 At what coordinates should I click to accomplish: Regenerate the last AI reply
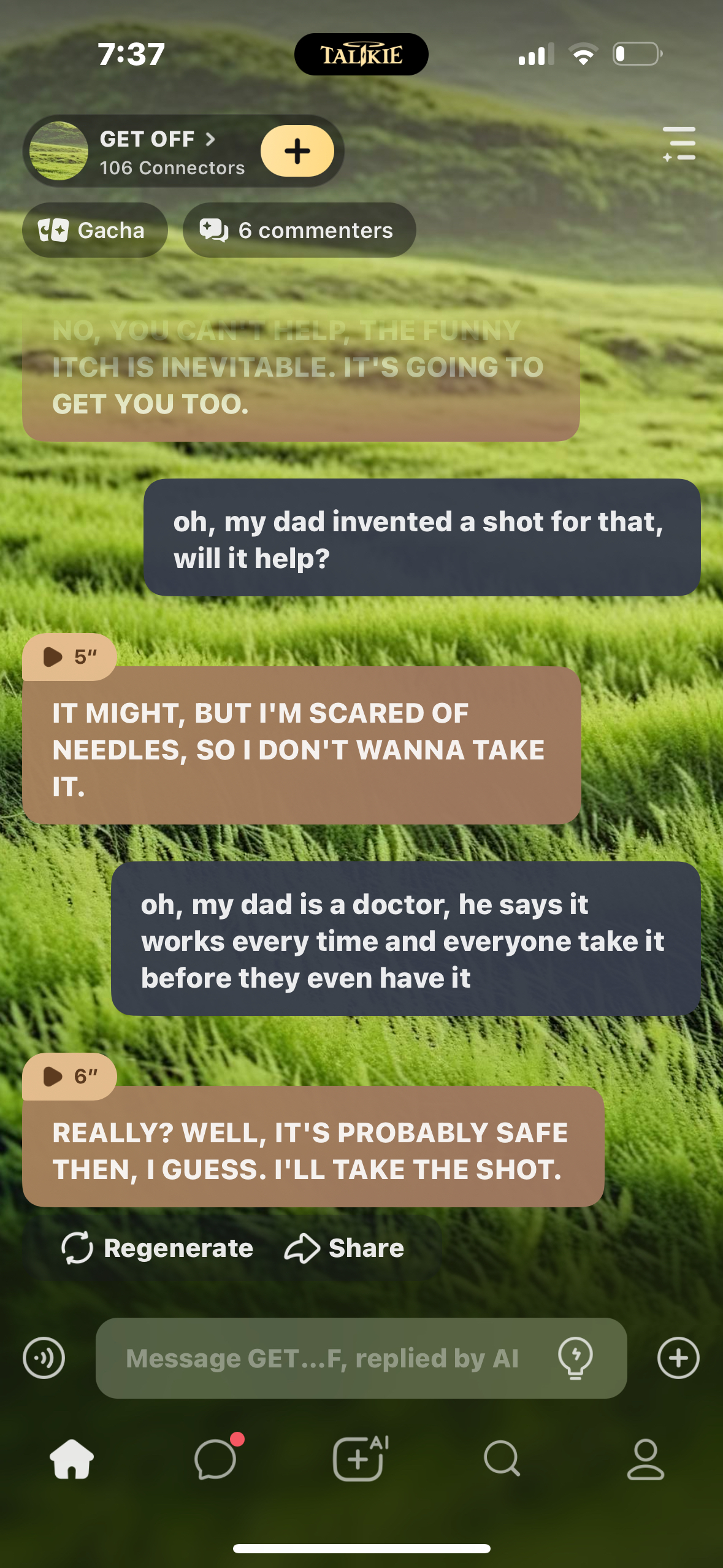(x=158, y=1248)
